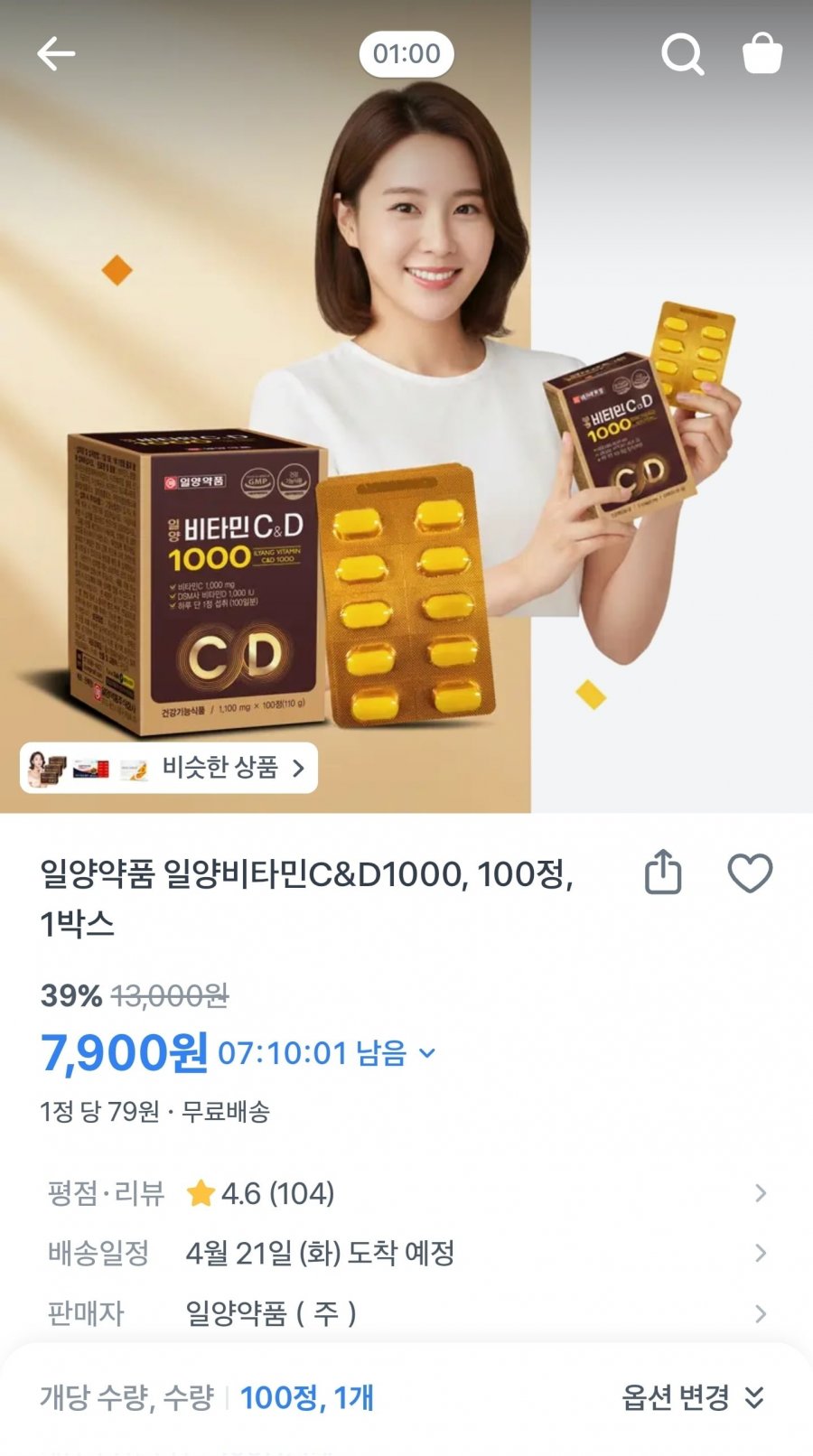Open the shopping cart icon
Viewport: 813px width, 1456px height.
763,52
